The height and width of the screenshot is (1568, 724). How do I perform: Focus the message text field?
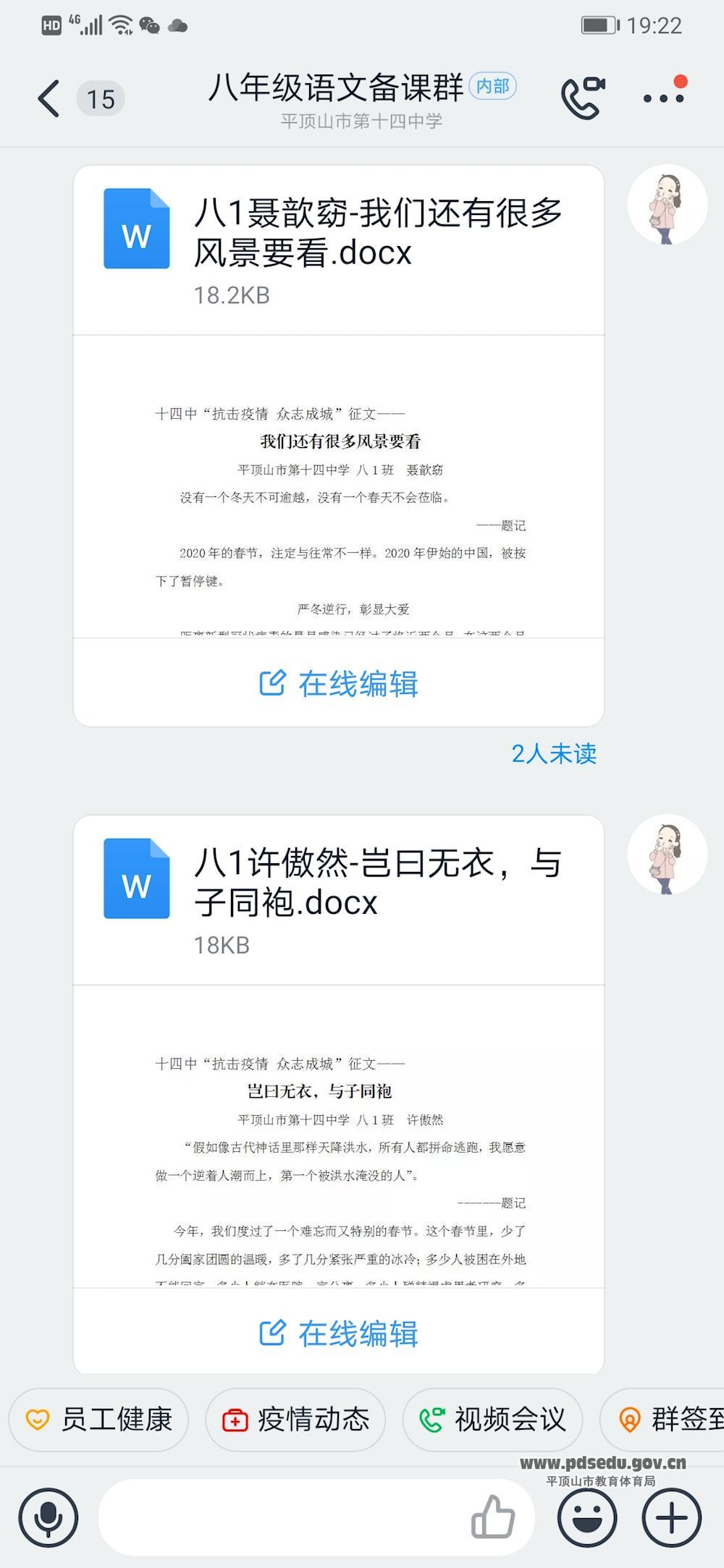click(282, 1518)
